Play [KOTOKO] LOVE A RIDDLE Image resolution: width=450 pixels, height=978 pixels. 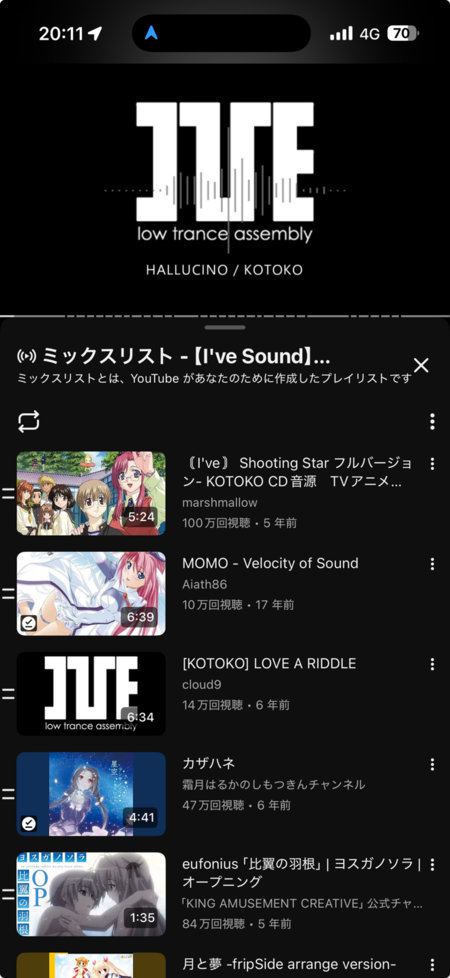coord(225,694)
